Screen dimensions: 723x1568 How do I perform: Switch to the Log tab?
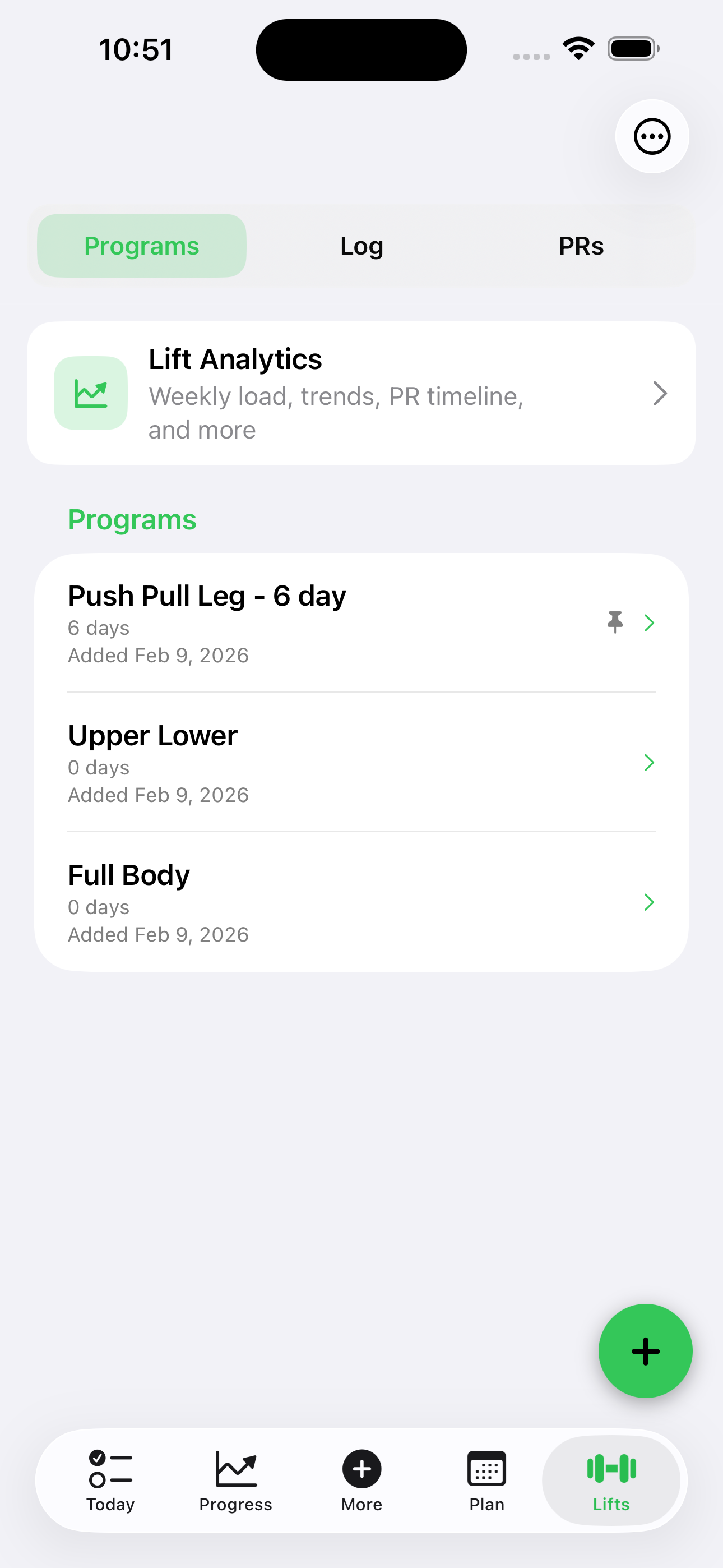pyautogui.click(x=361, y=246)
